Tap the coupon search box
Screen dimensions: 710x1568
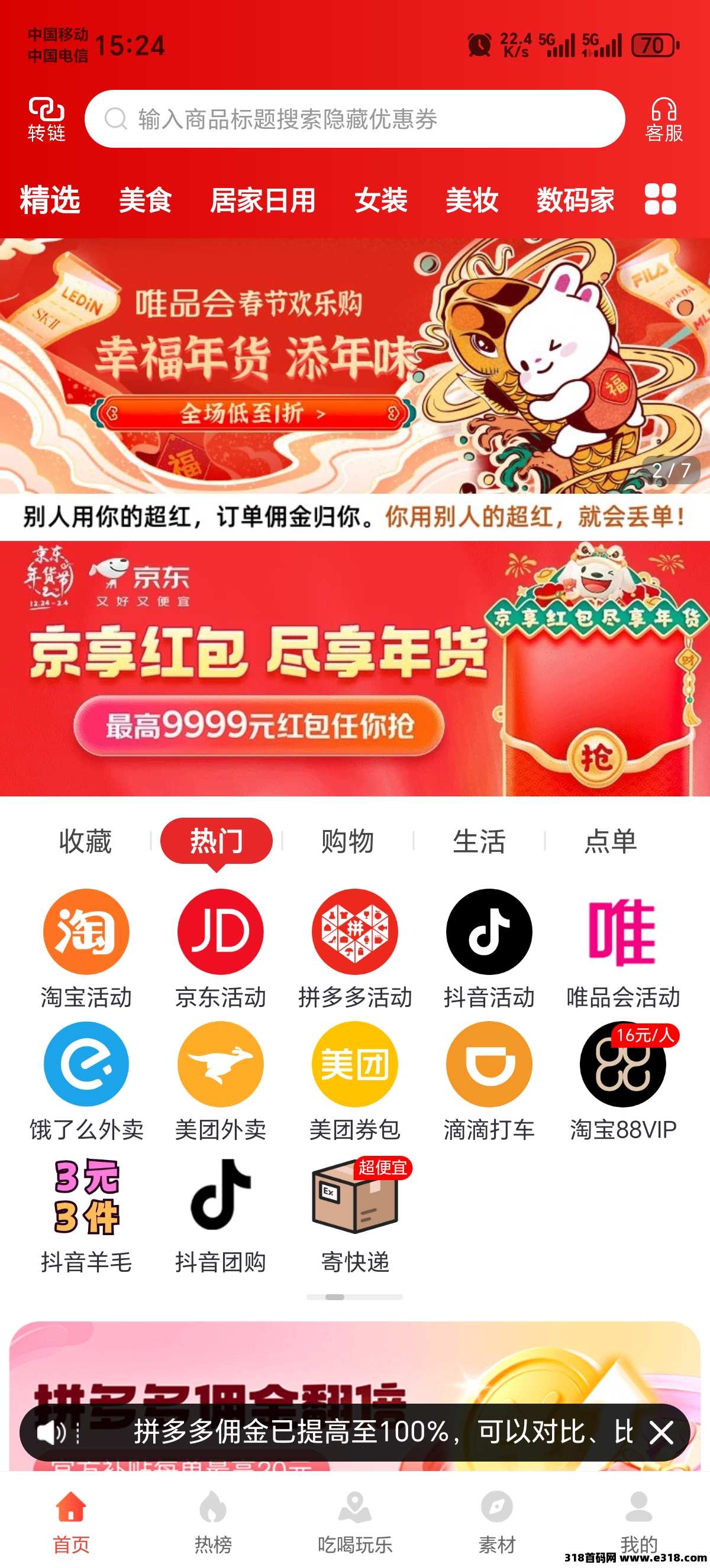point(354,119)
